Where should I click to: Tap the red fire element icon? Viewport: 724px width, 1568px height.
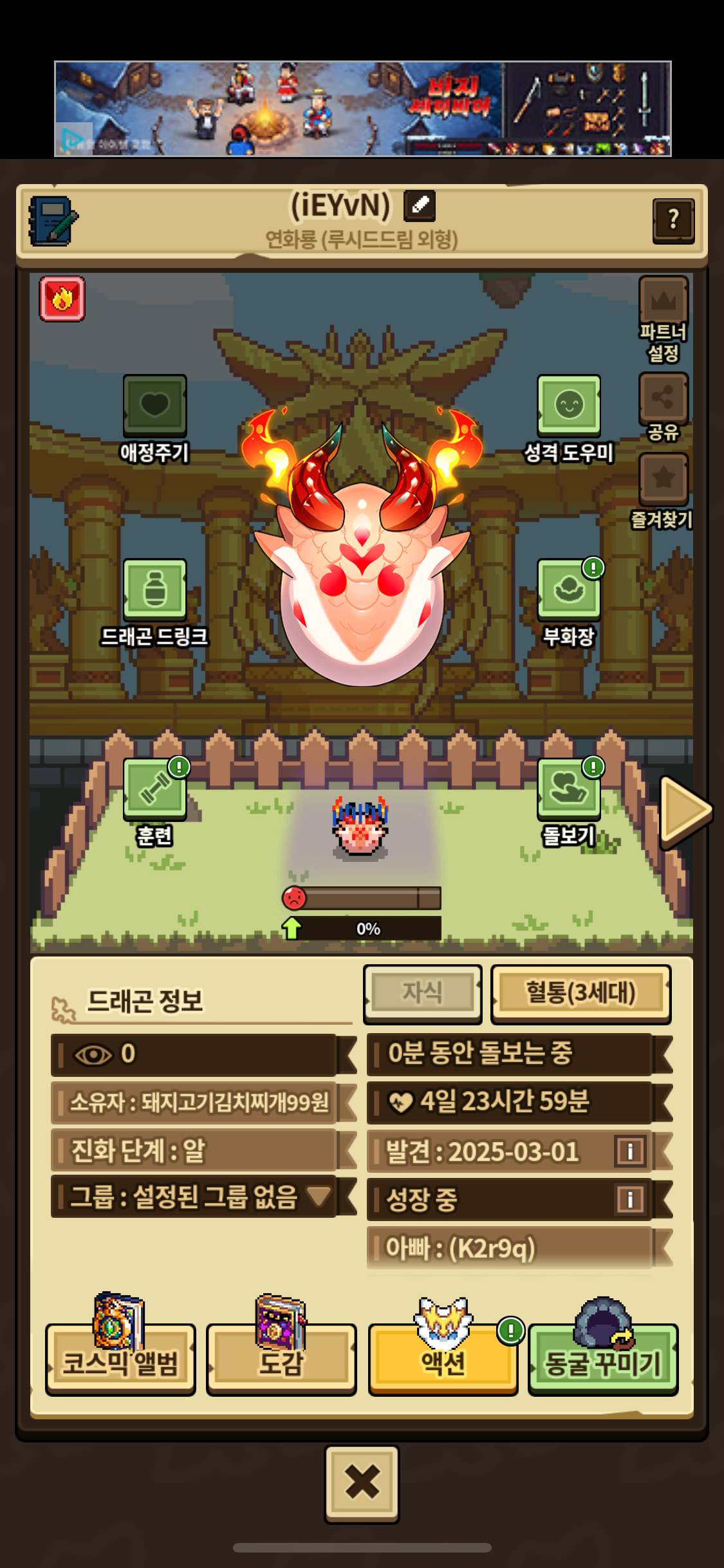[x=62, y=299]
